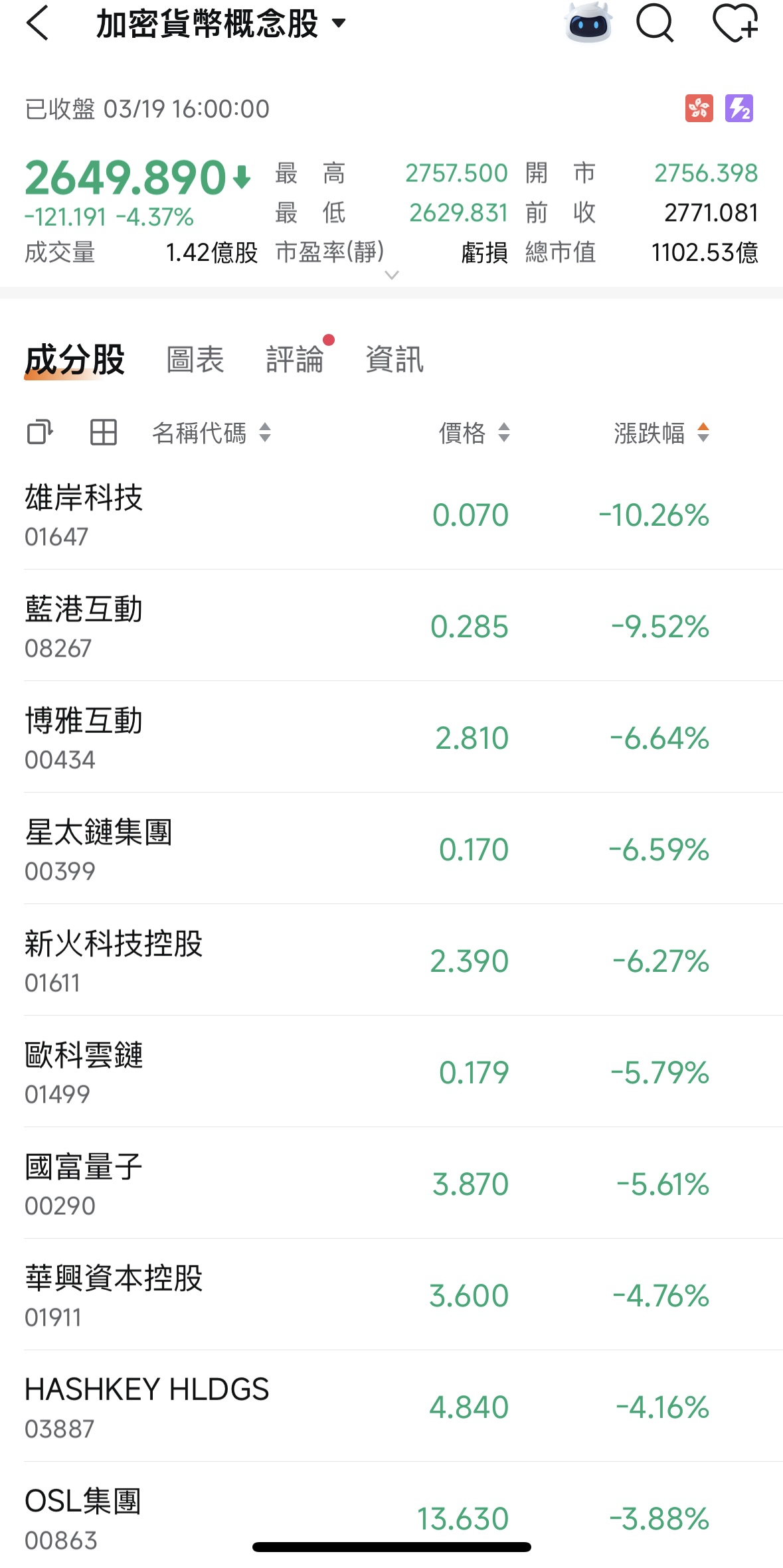Open the robot AI assistant icon

pos(588,24)
